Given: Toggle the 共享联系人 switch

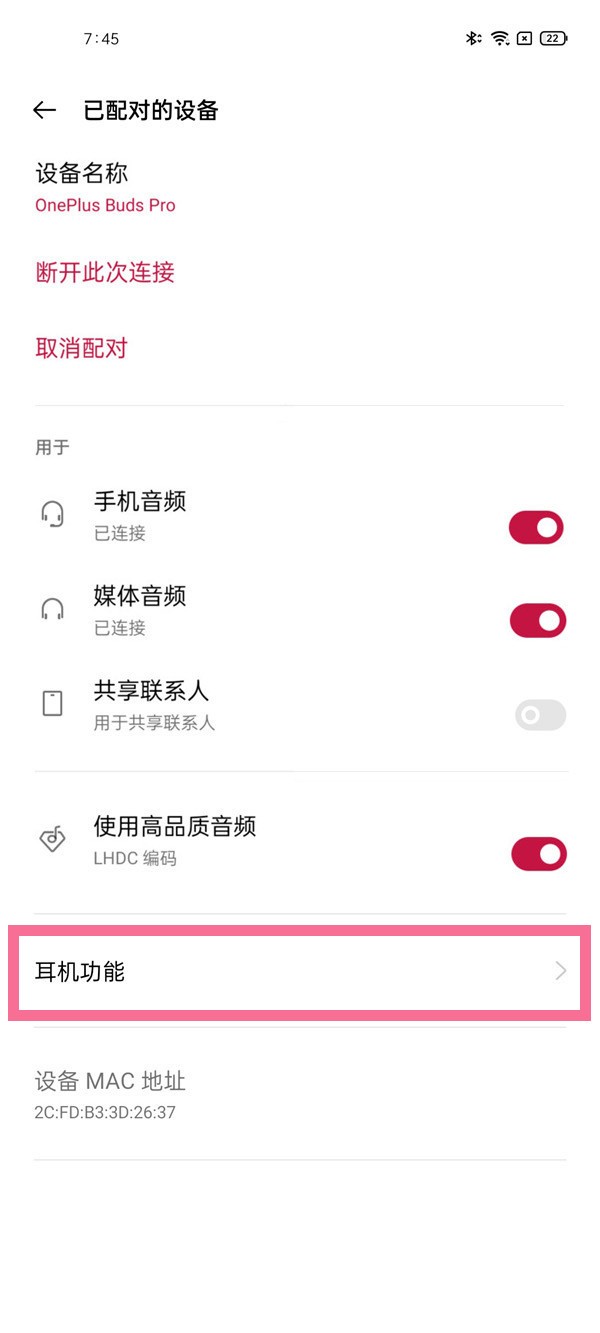Looking at the screenshot, I should tap(540, 715).
